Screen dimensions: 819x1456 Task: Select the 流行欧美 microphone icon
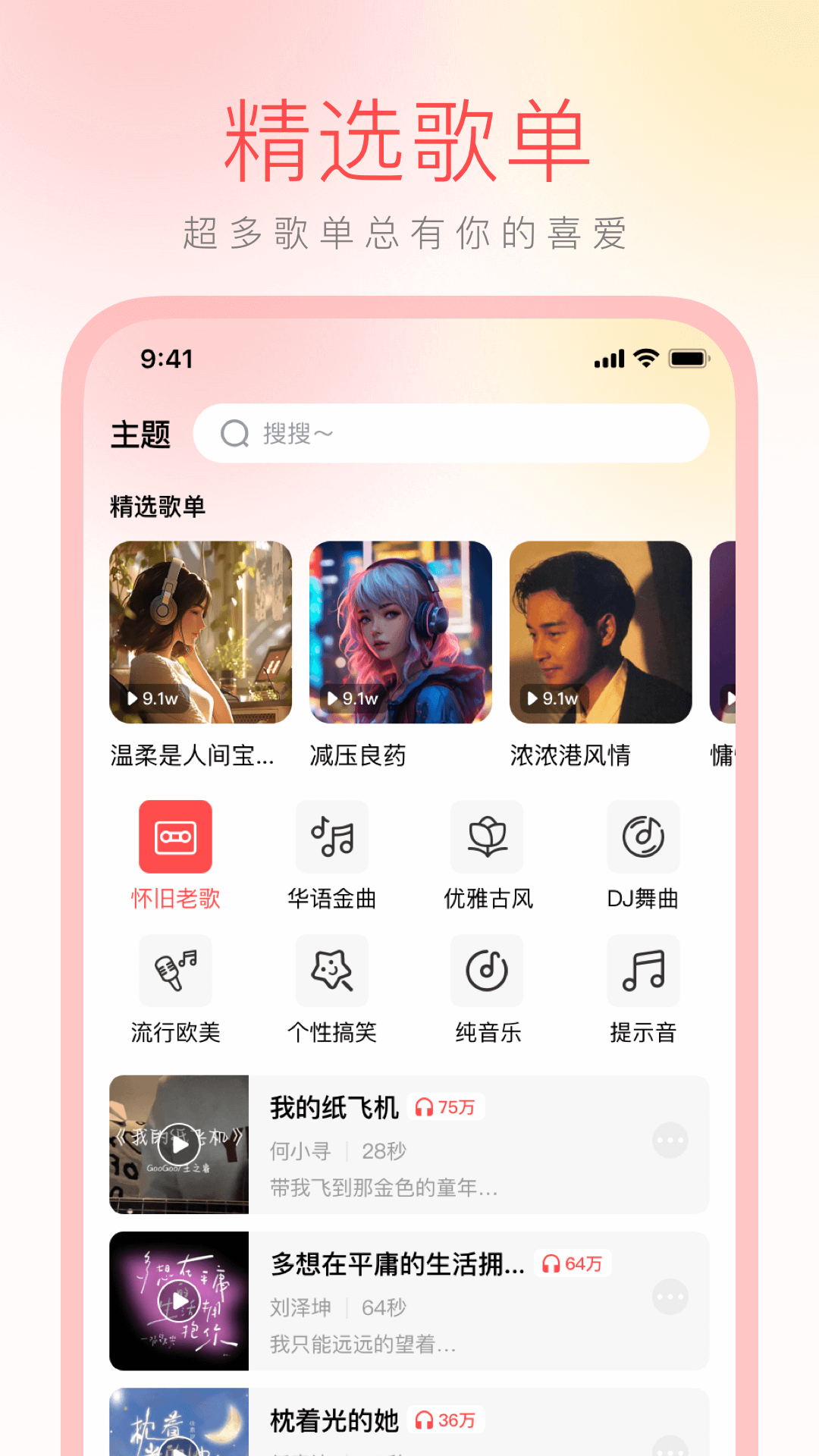(175, 971)
